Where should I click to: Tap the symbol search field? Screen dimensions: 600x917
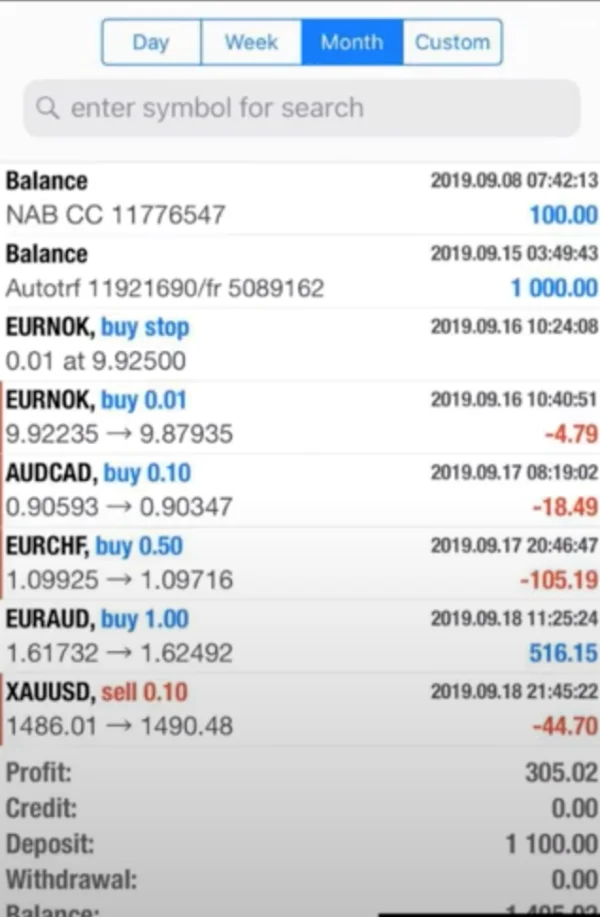click(301, 108)
